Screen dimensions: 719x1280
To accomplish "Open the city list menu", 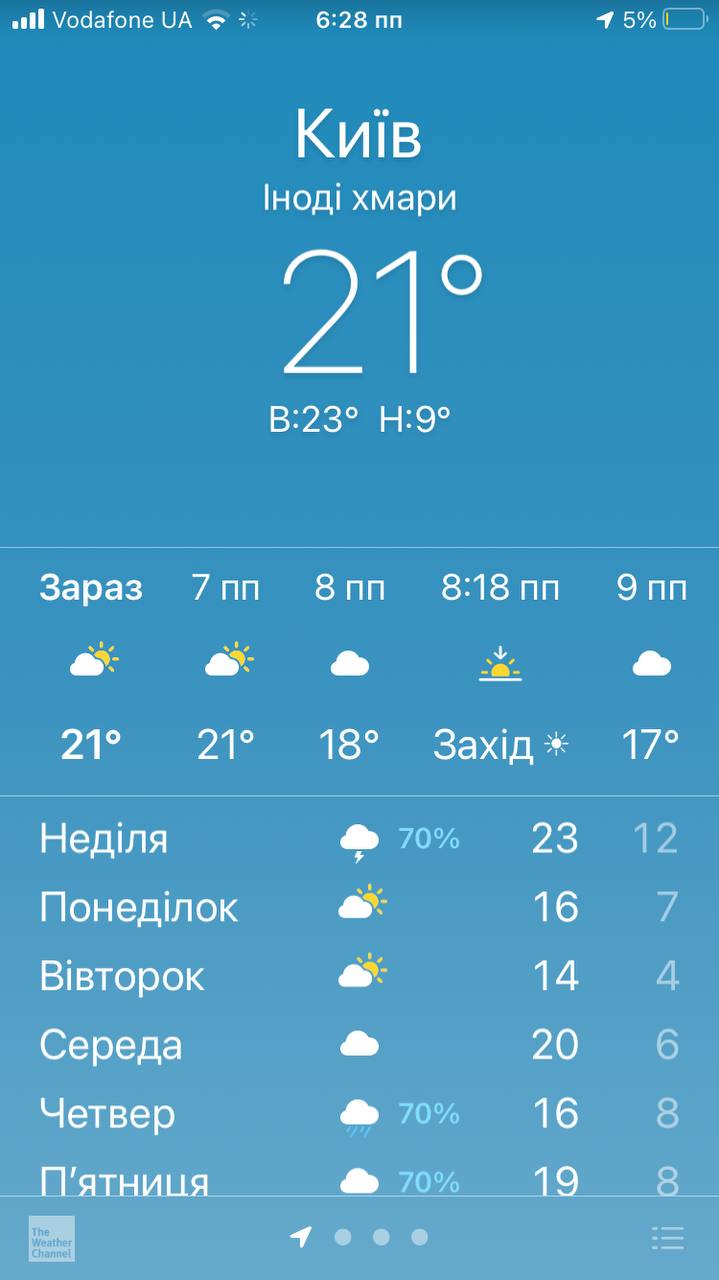I will point(667,1238).
